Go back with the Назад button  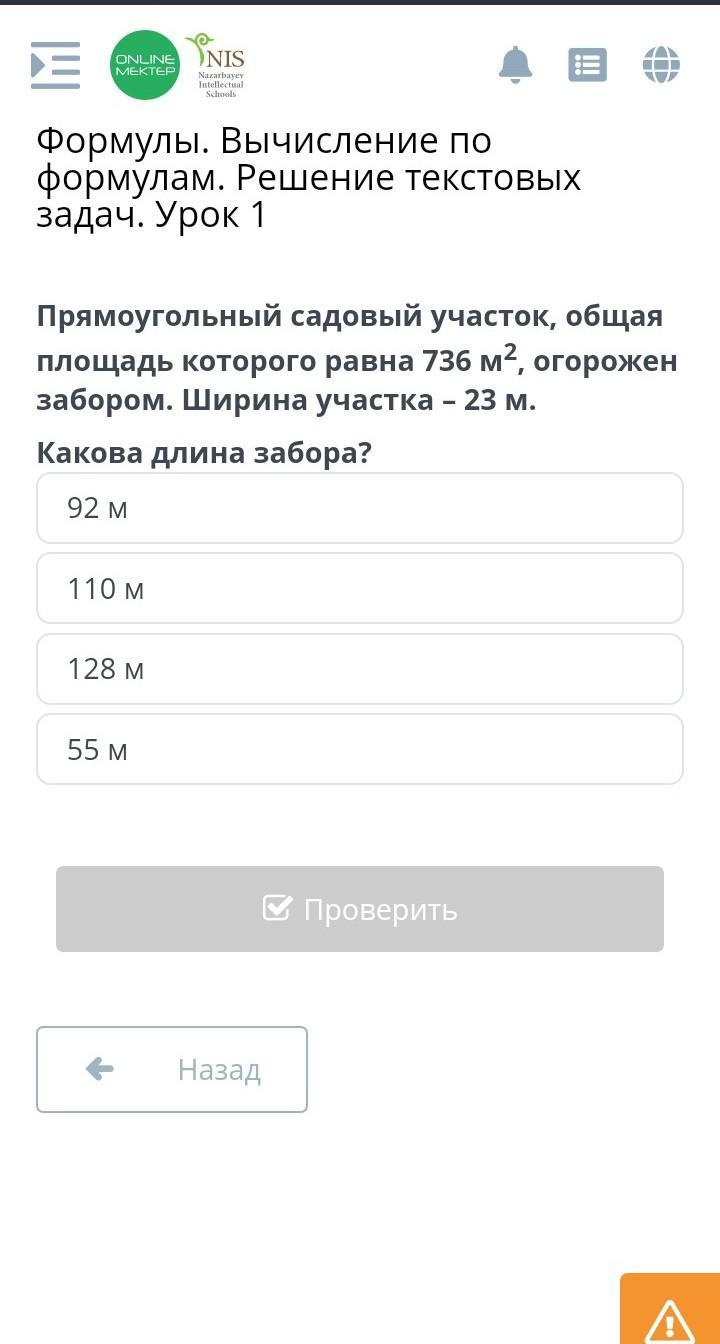pos(172,1069)
